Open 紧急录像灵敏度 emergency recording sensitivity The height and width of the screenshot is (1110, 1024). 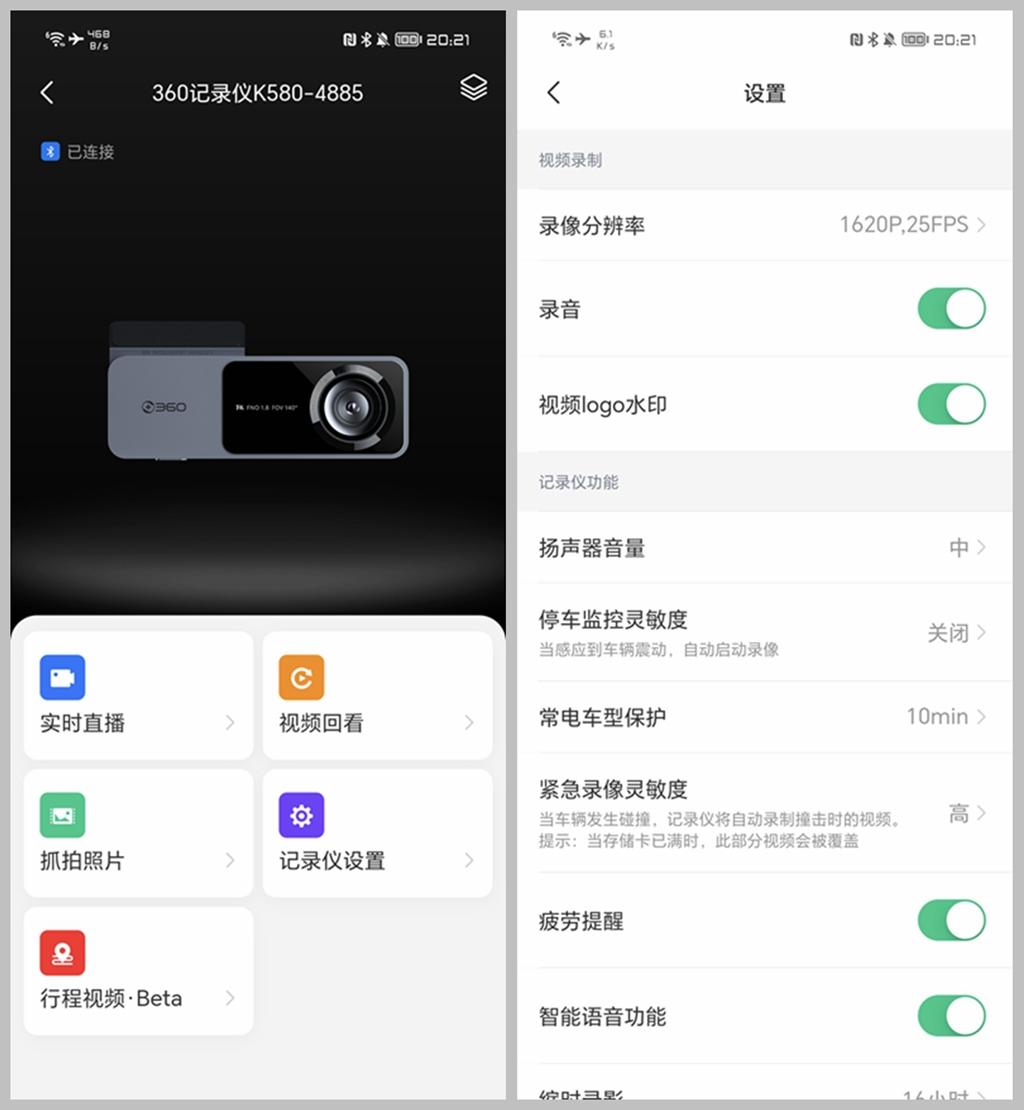point(764,813)
